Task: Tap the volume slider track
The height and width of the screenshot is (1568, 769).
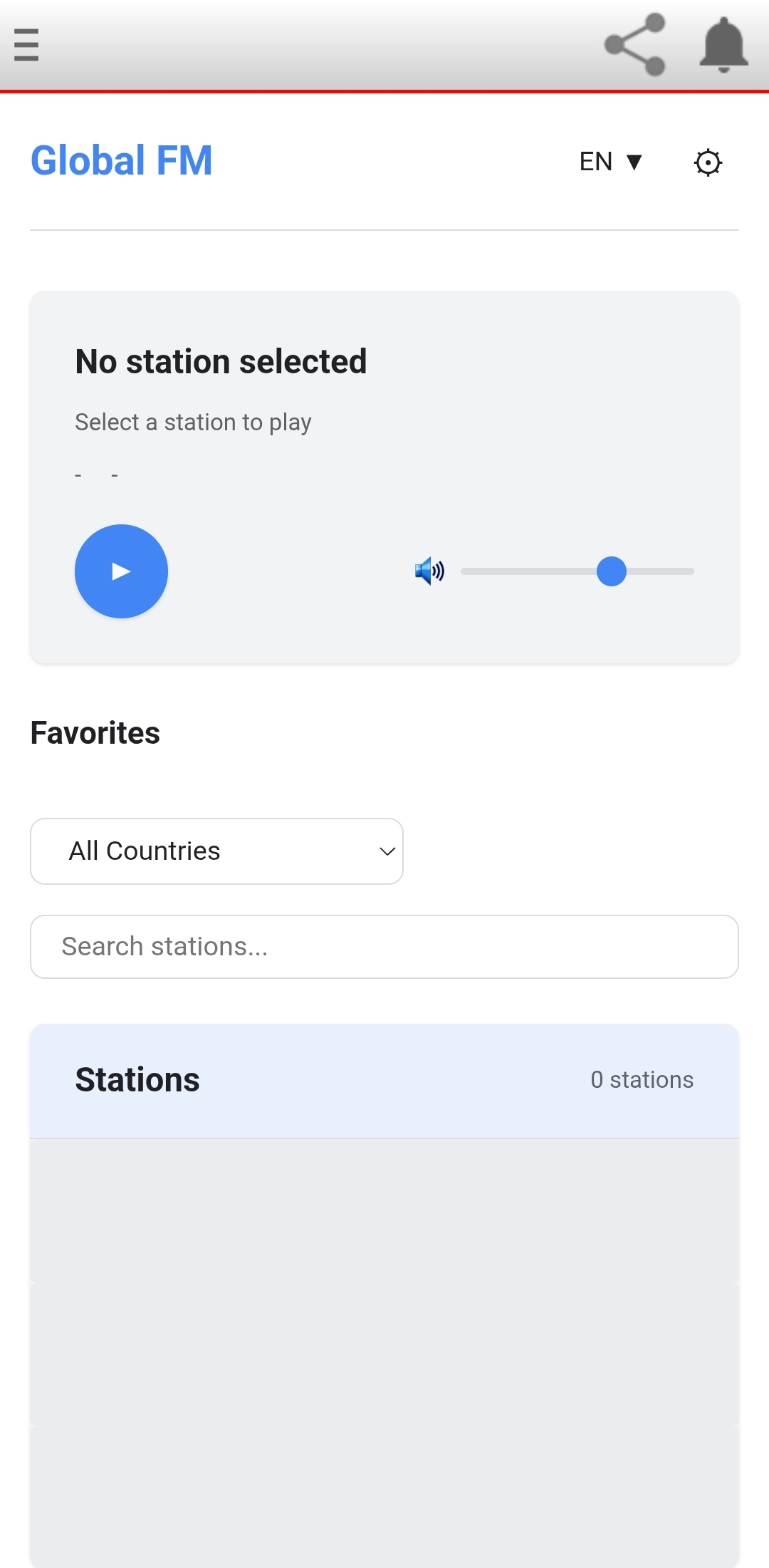Action: point(534,571)
